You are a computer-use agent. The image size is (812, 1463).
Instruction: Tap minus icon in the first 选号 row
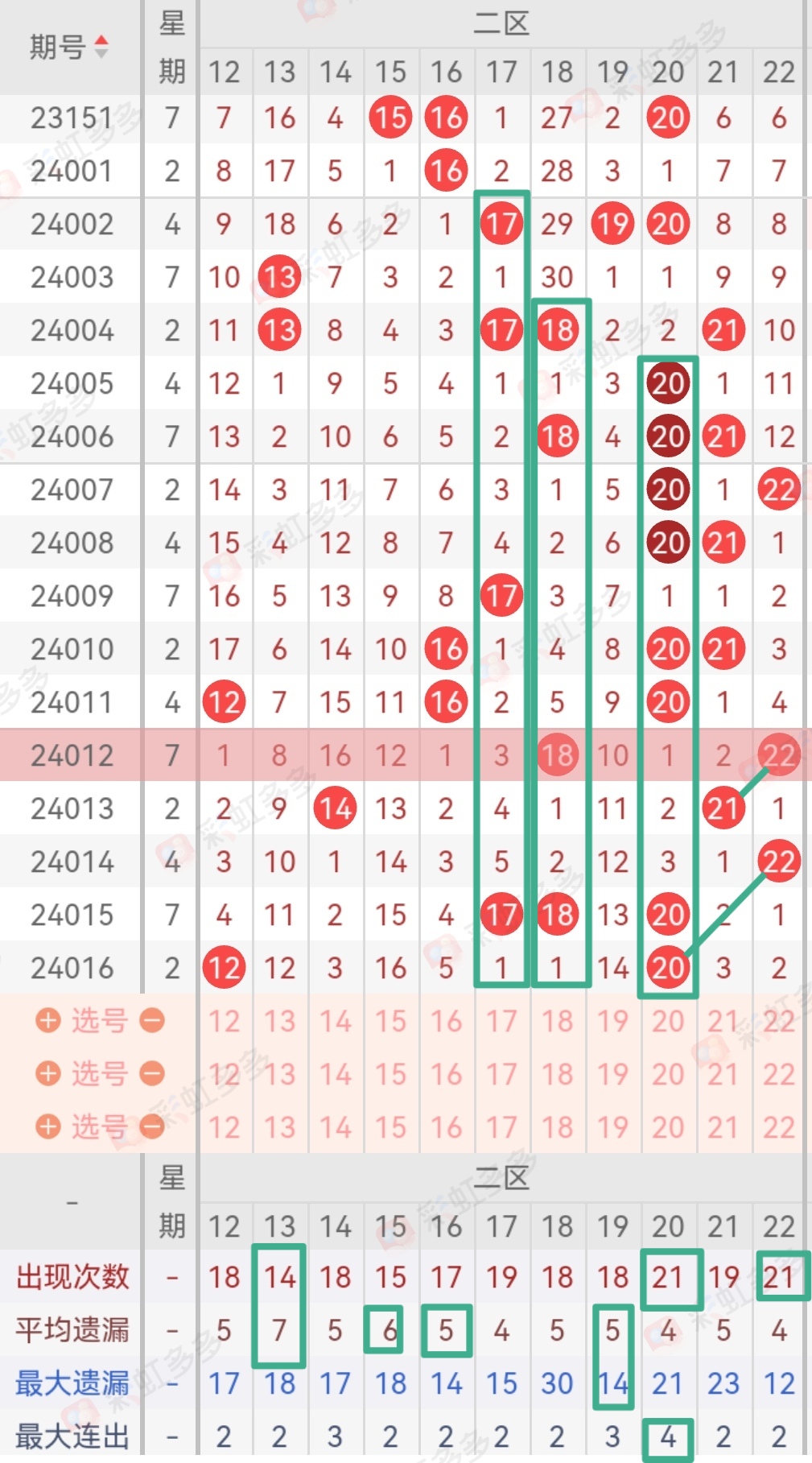(151, 1021)
